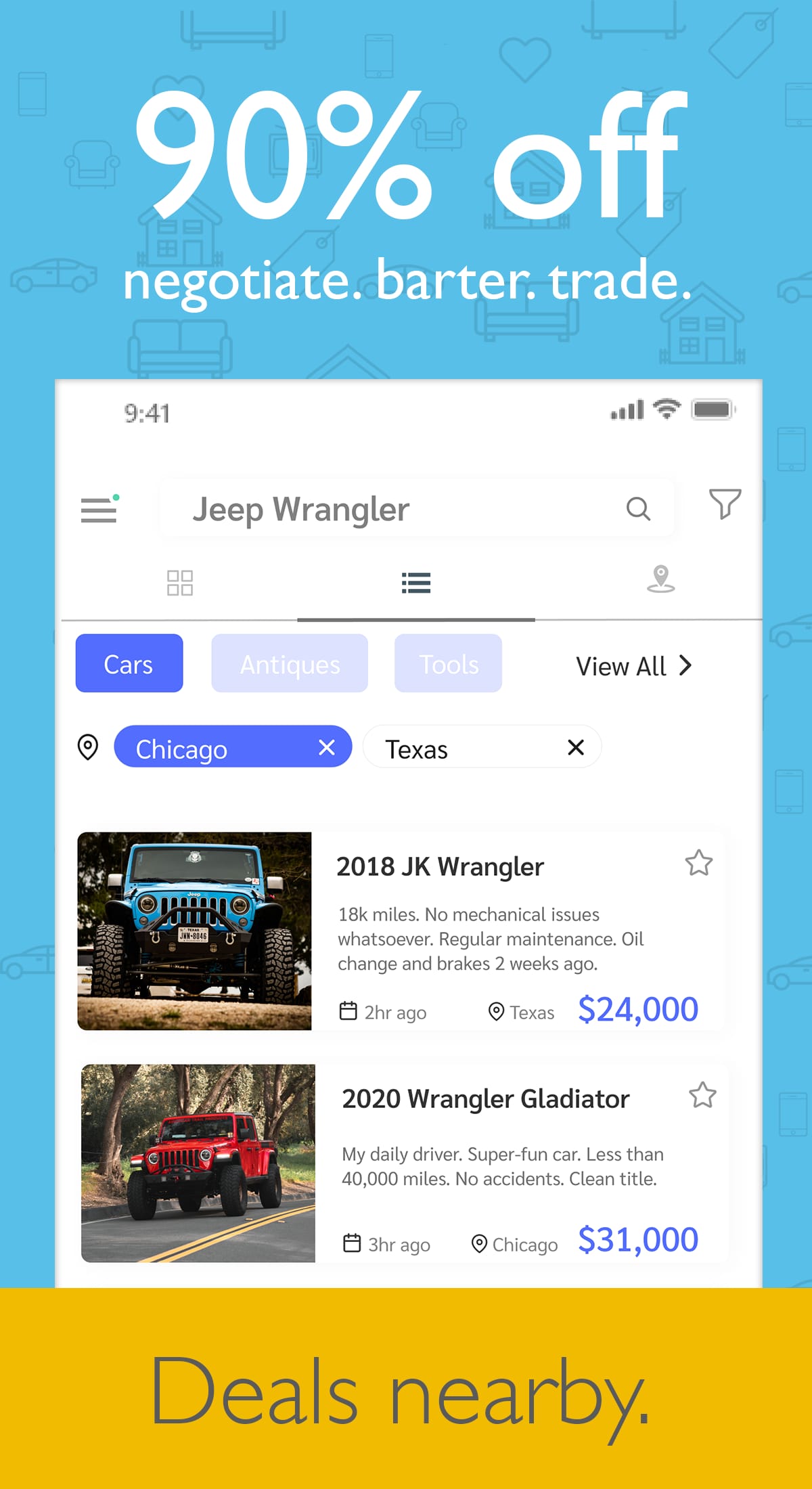Favorite the 2018 JK Wrangler listing
This screenshot has height=1489, width=812.
click(x=700, y=863)
